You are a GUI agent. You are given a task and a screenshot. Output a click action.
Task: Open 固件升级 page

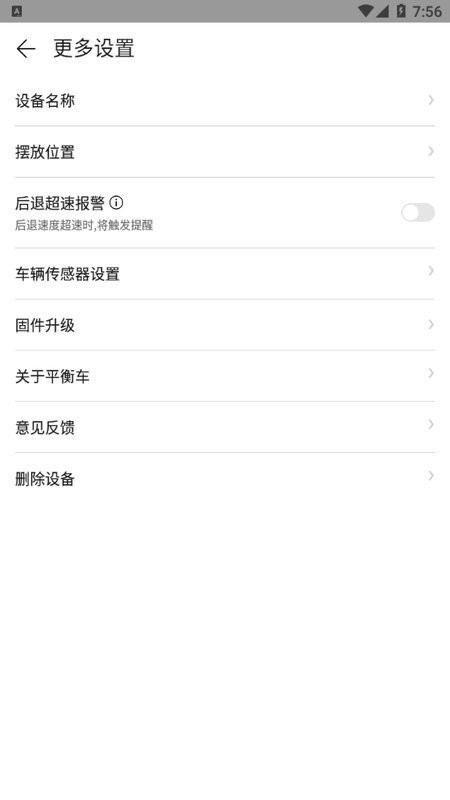pyautogui.click(x=225, y=325)
